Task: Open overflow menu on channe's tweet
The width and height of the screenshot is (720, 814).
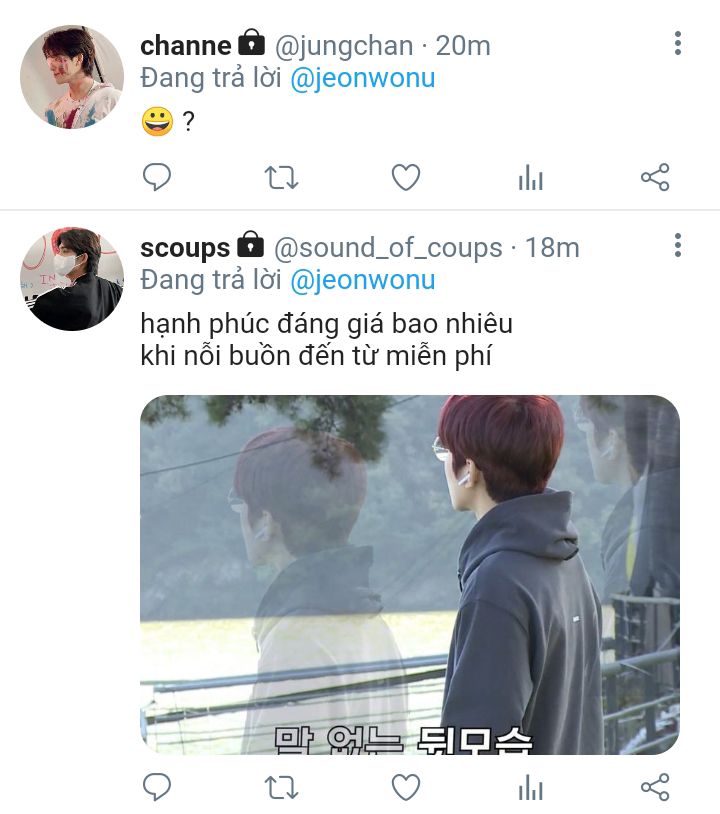Action: click(678, 43)
